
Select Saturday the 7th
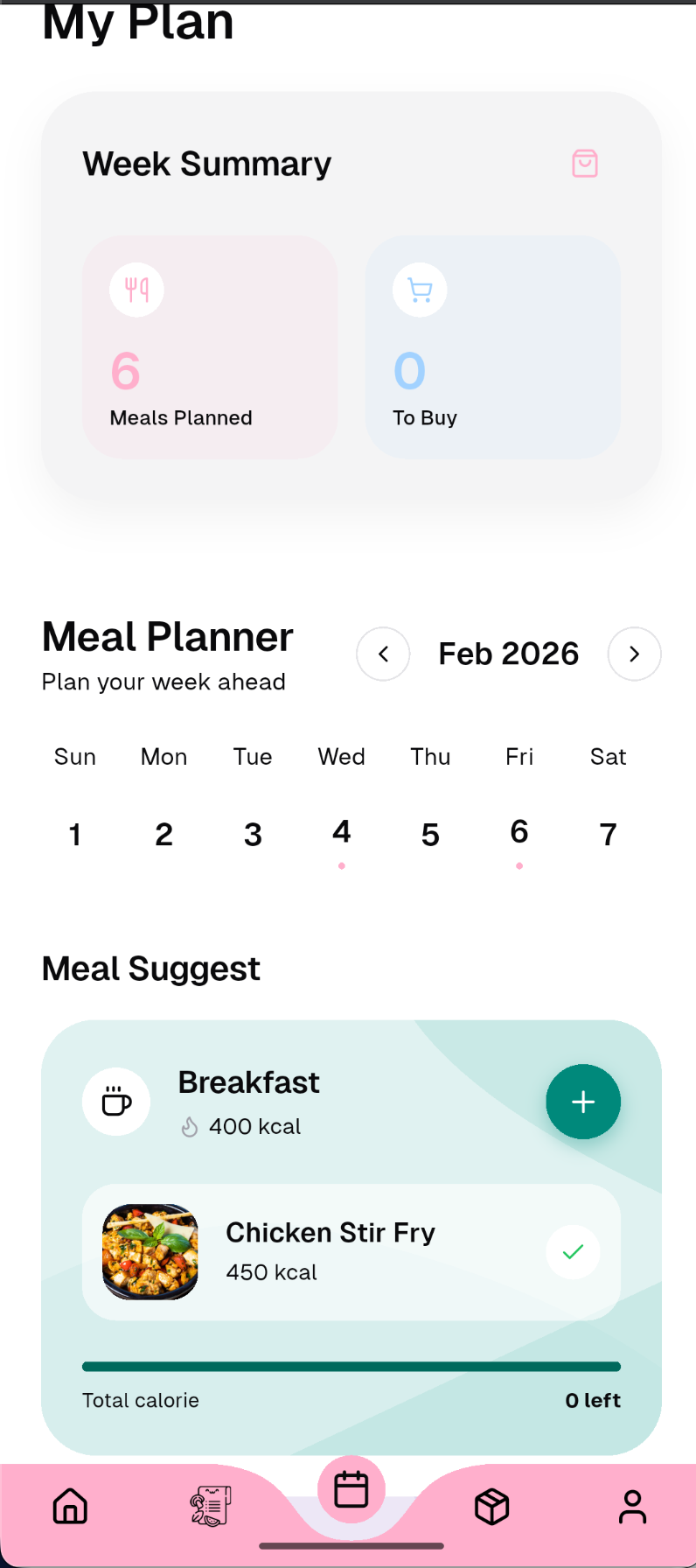click(x=609, y=835)
